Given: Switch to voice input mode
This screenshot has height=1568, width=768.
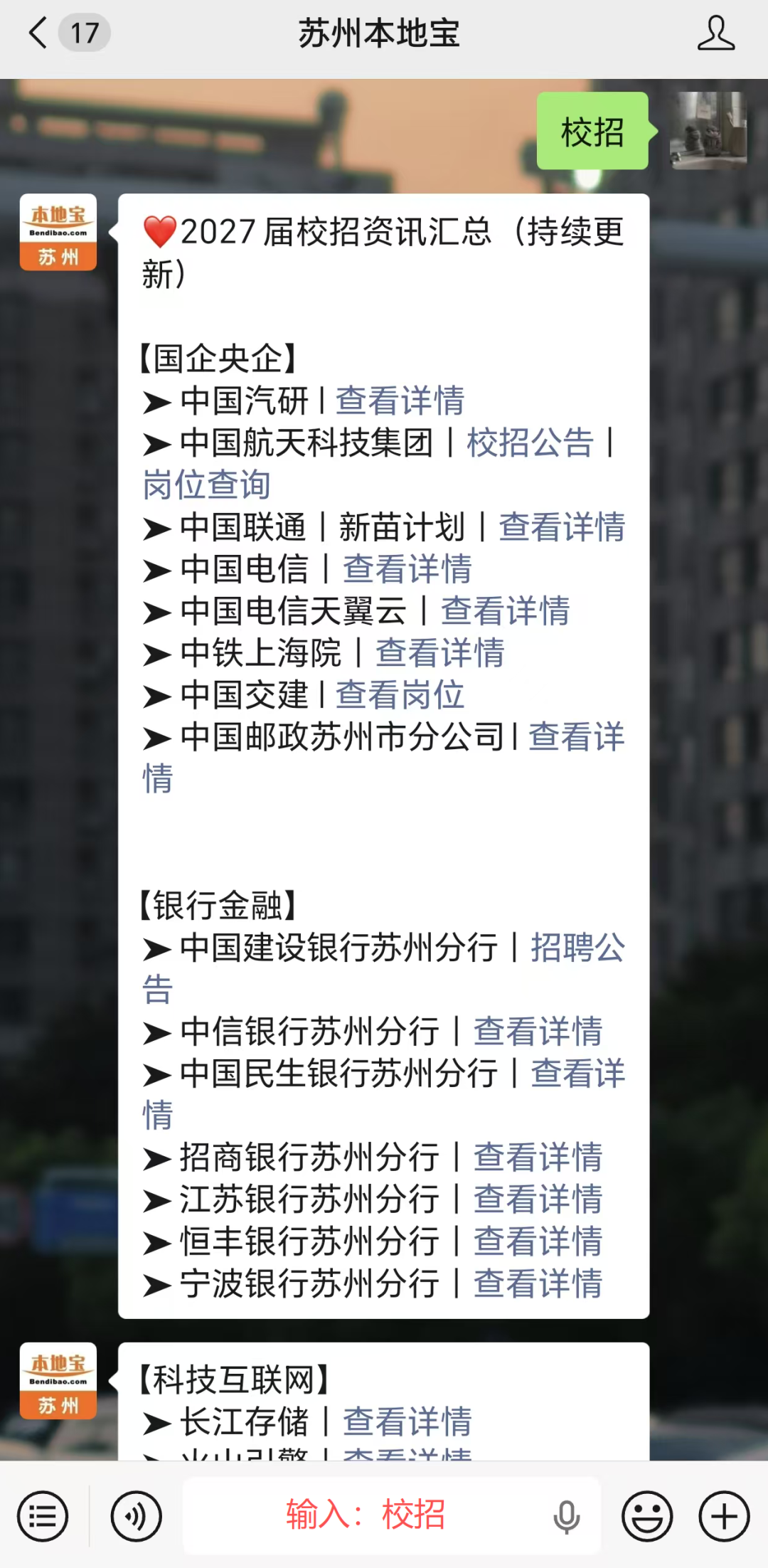Looking at the screenshot, I should 137,1516.
